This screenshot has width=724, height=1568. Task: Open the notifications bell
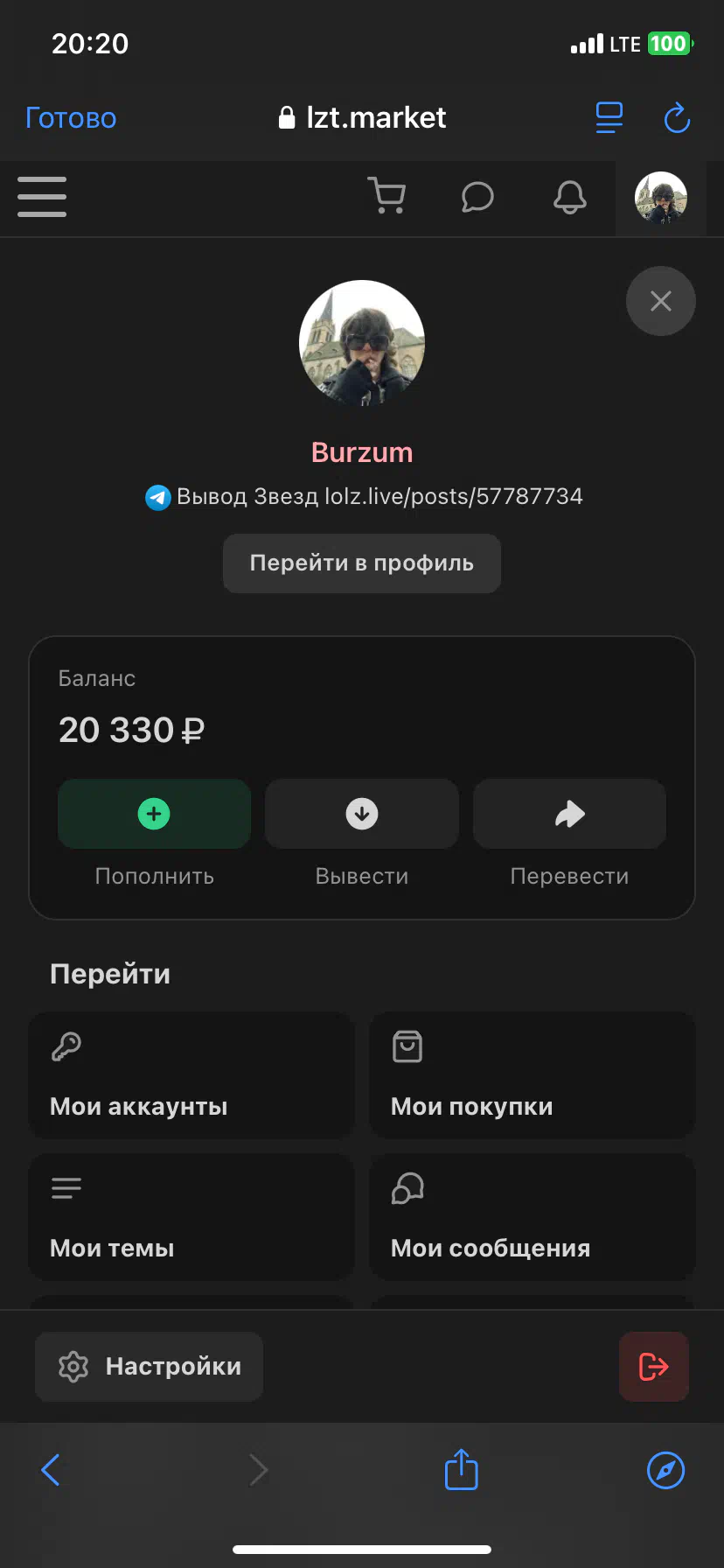click(x=569, y=197)
